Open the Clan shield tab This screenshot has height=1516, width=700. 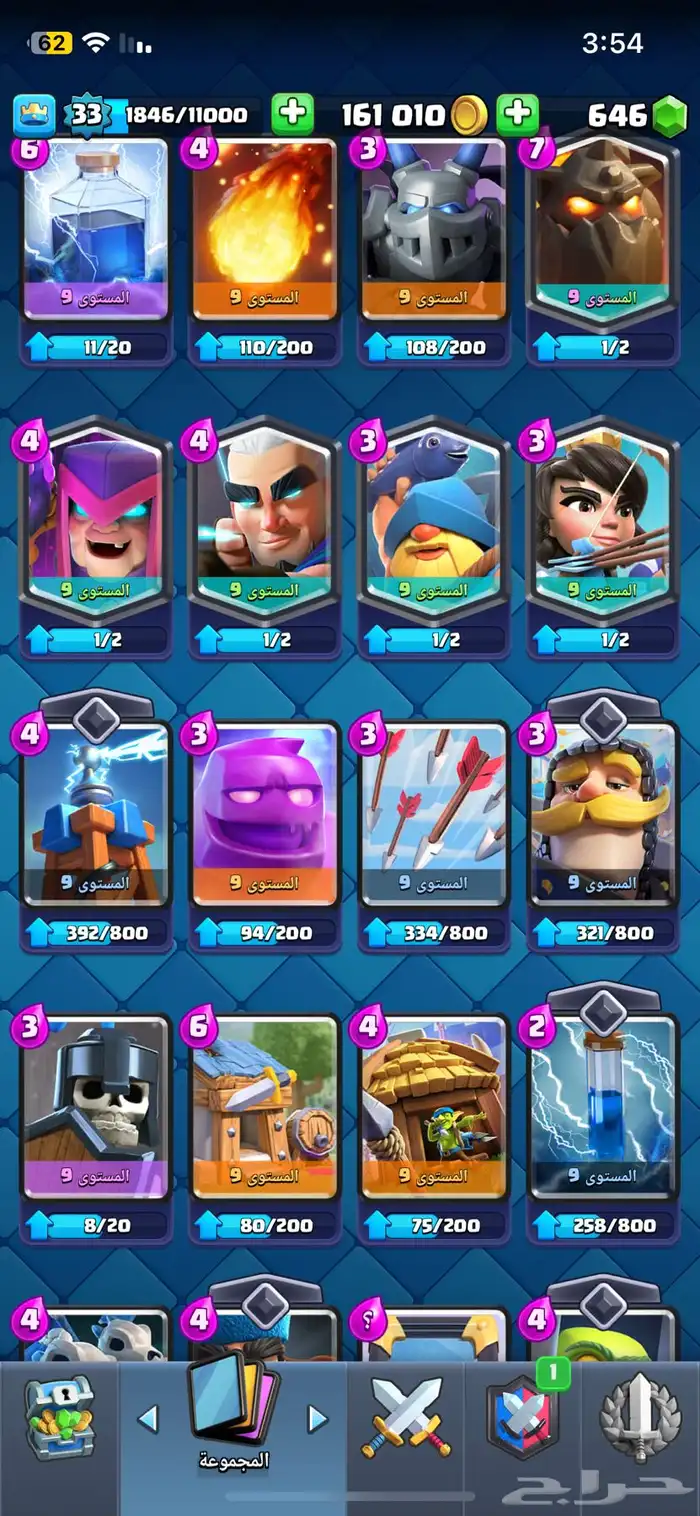click(522, 1420)
